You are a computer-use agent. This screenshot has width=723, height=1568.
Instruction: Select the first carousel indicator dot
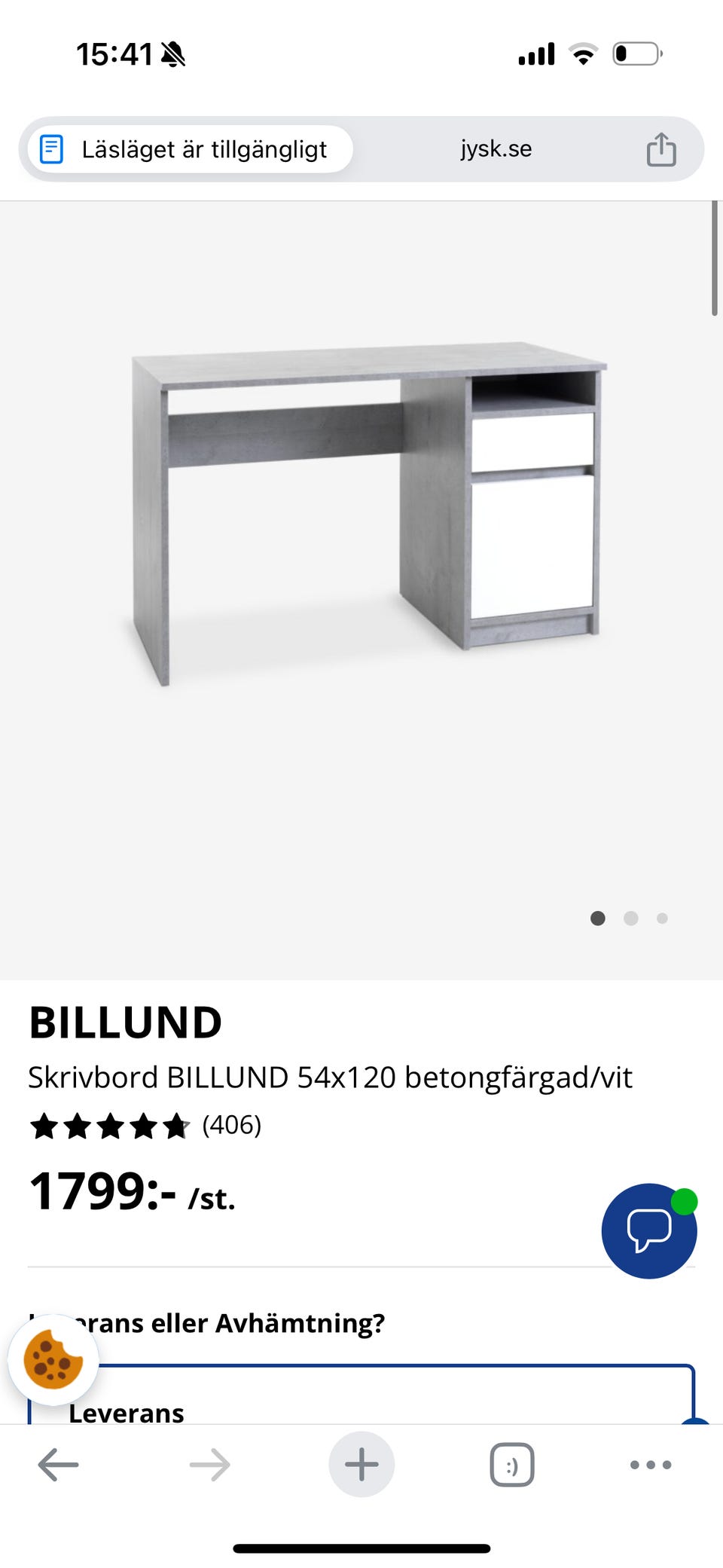[x=599, y=918]
